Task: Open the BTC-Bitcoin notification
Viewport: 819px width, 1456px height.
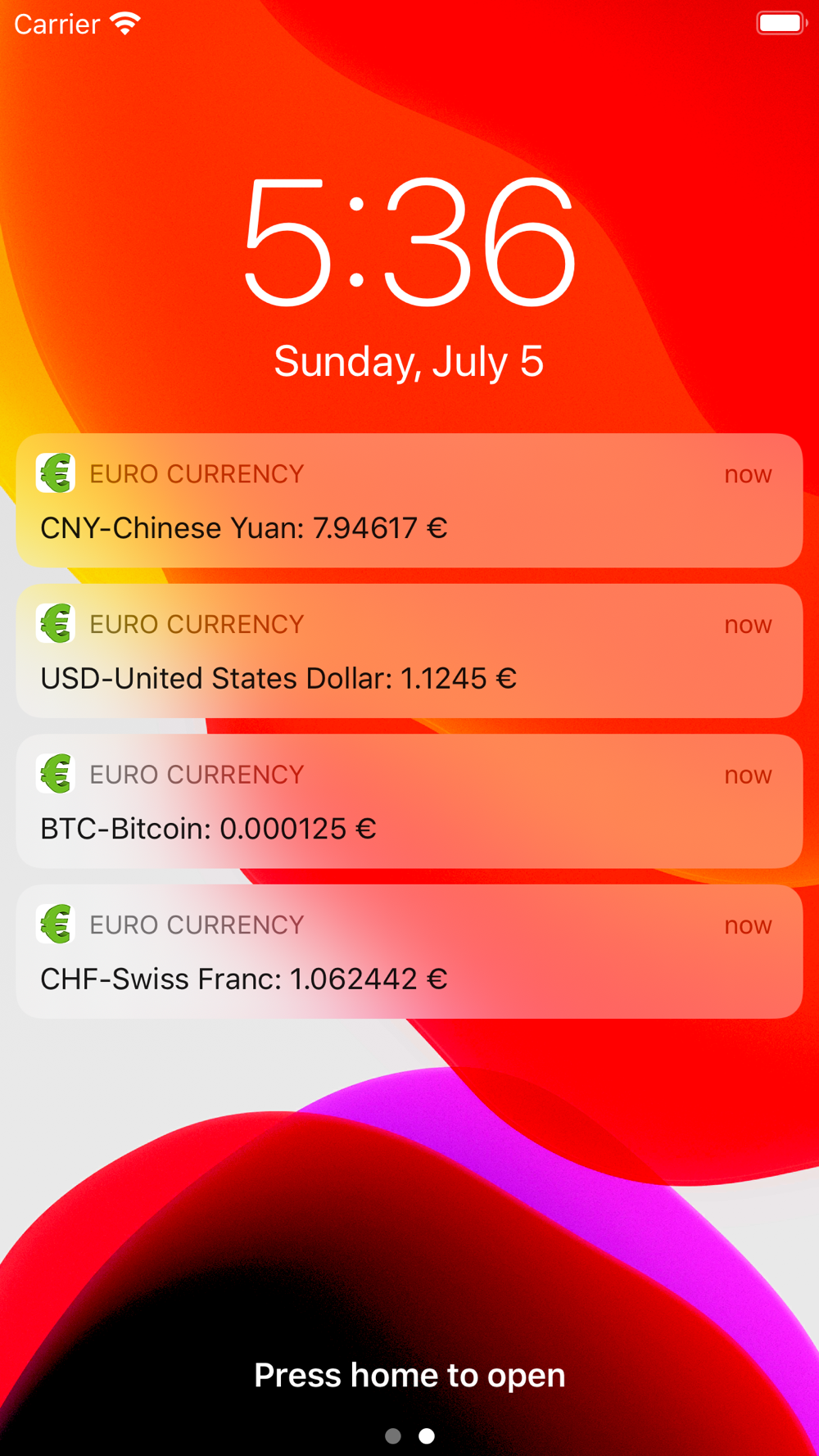Action: [409, 801]
